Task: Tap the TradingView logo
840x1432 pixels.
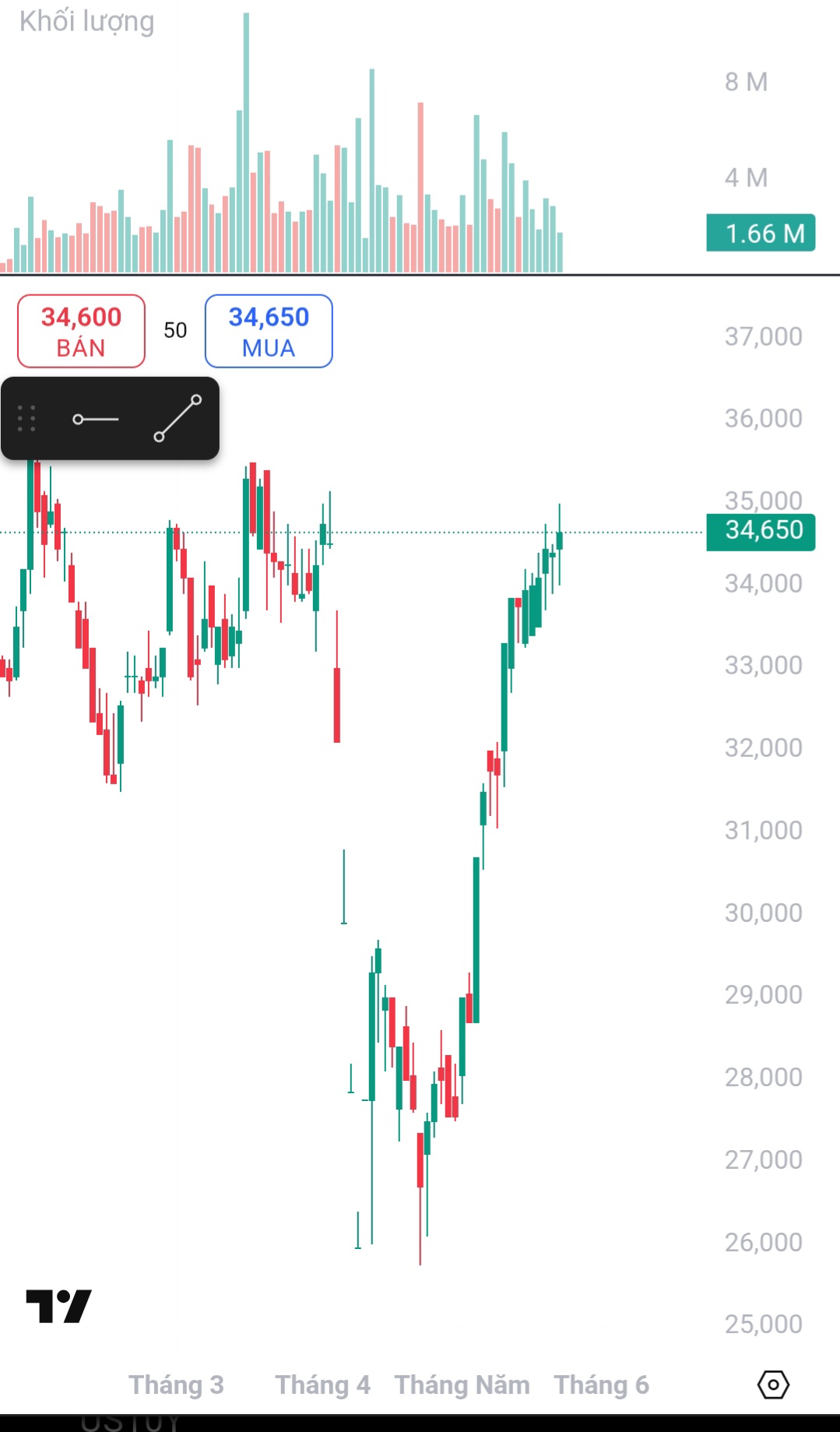Action: click(x=58, y=1306)
